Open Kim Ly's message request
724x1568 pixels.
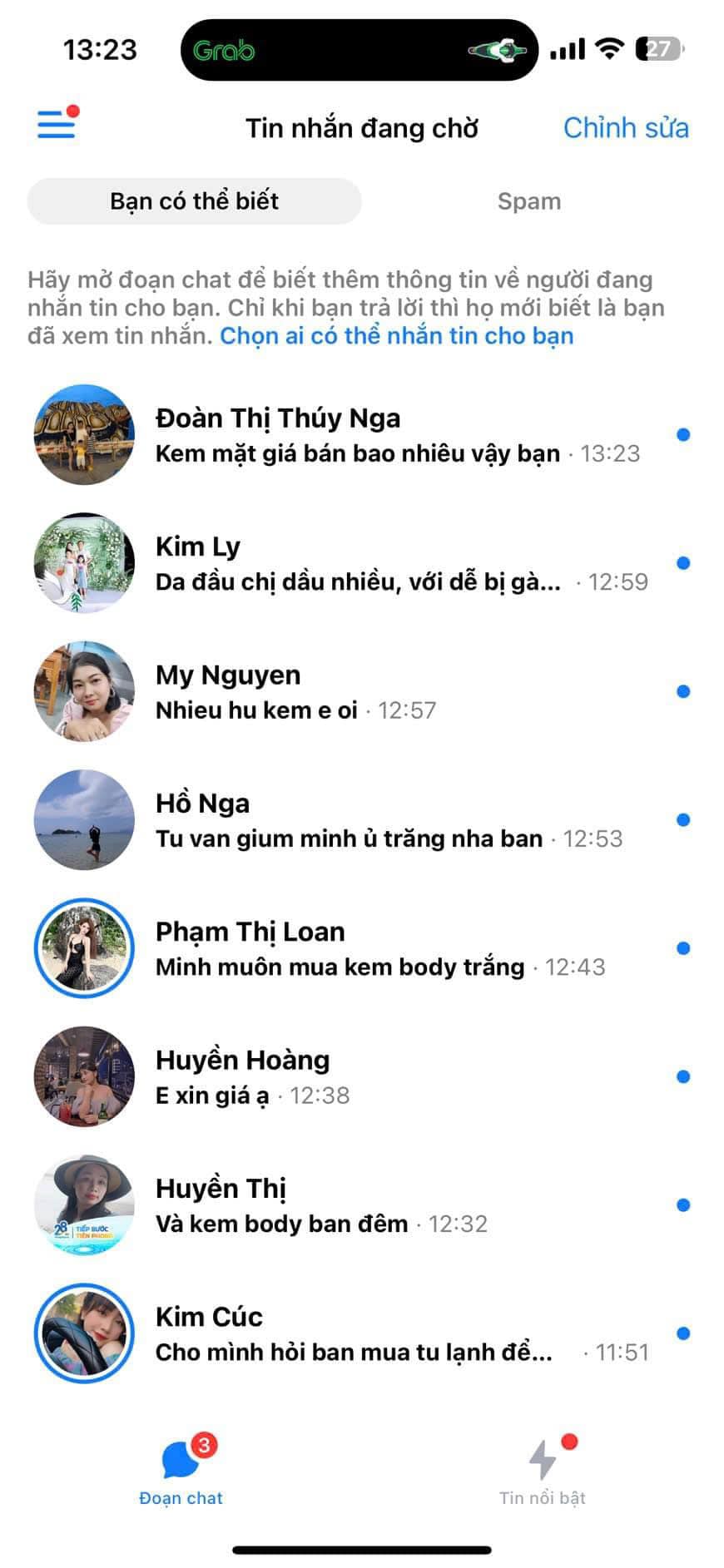pyautogui.click(x=358, y=563)
